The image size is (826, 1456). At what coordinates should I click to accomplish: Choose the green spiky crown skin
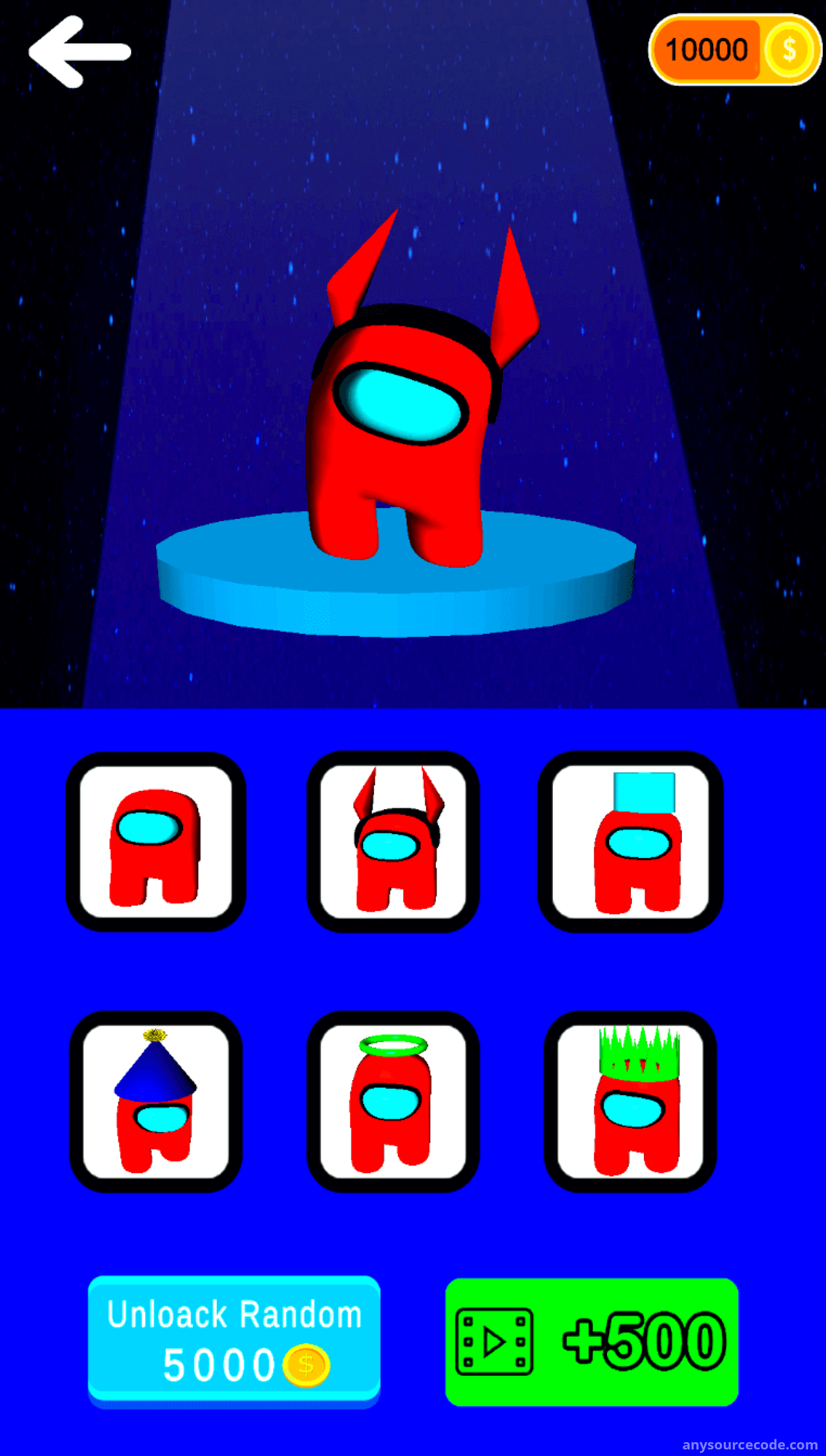[x=630, y=1102]
